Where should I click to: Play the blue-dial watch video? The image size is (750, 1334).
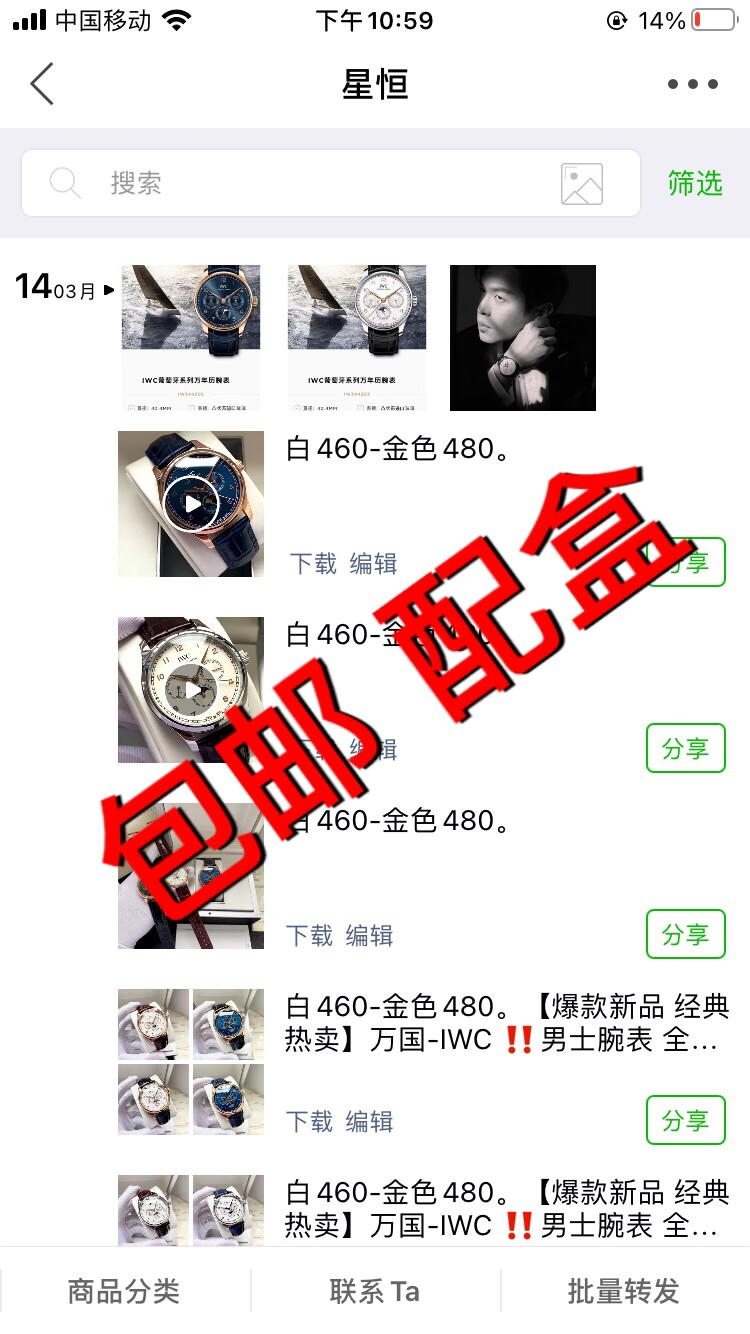191,504
